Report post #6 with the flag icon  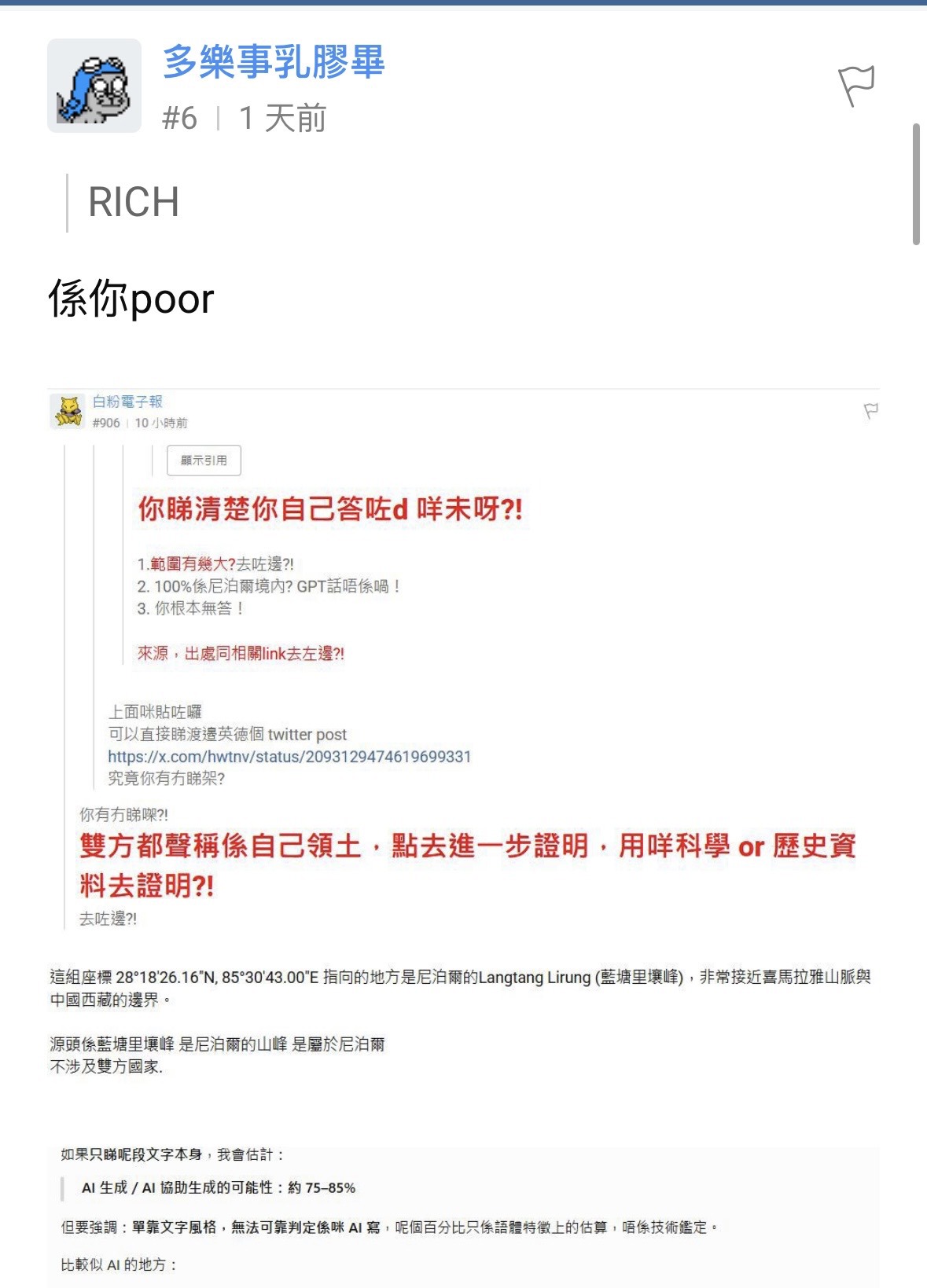click(855, 86)
